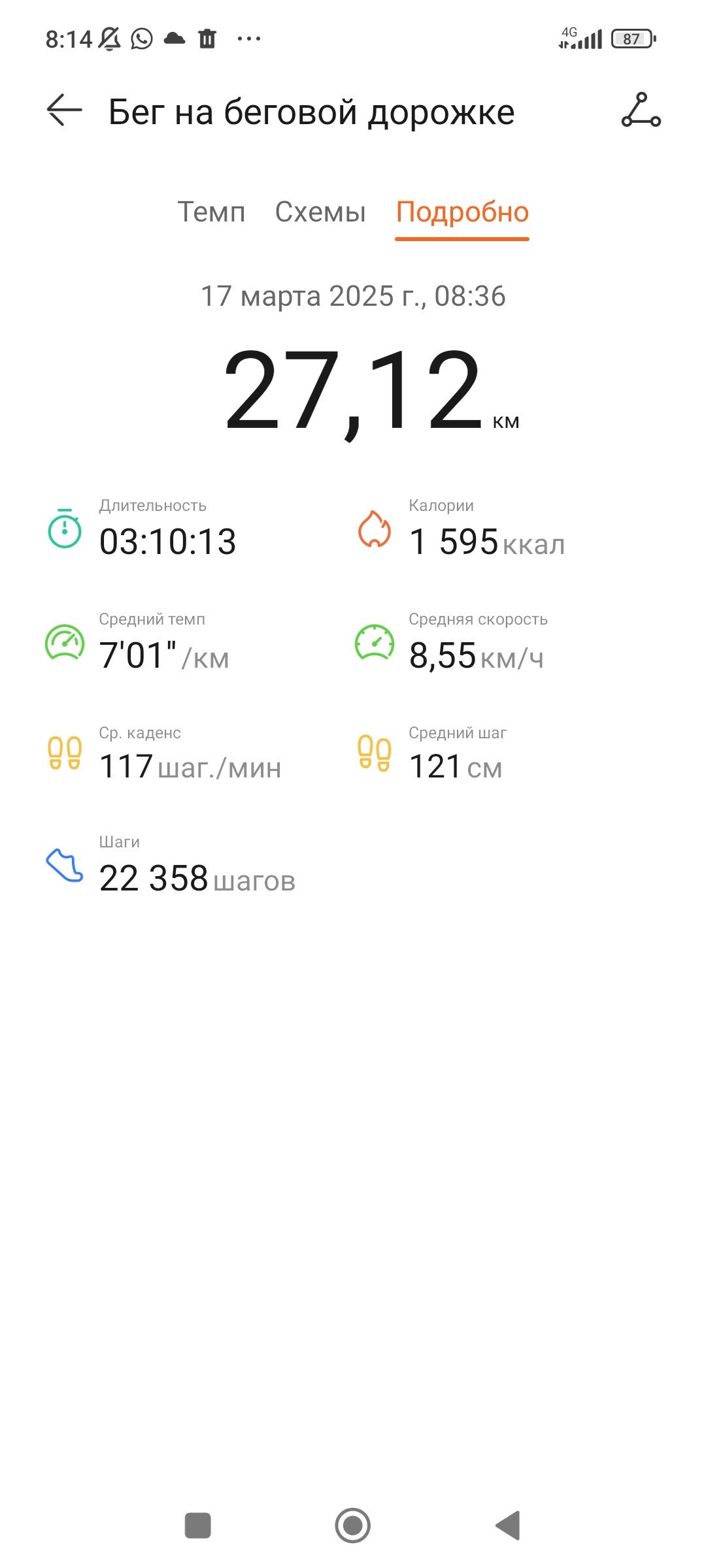This screenshot has height=1568, width=706.
Task: Open recent apps with the square button
Action: (x=198, y=1526)
